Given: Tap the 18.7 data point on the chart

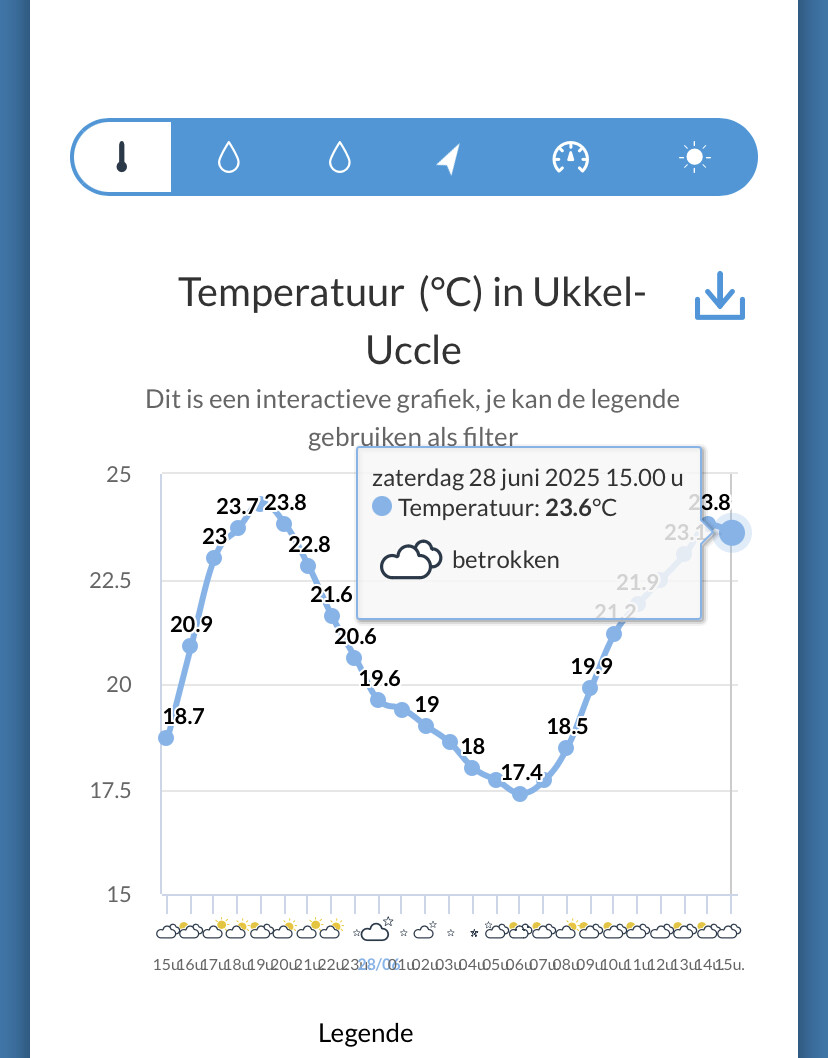Looking at the screenshot, I should [x=166, y=738].
